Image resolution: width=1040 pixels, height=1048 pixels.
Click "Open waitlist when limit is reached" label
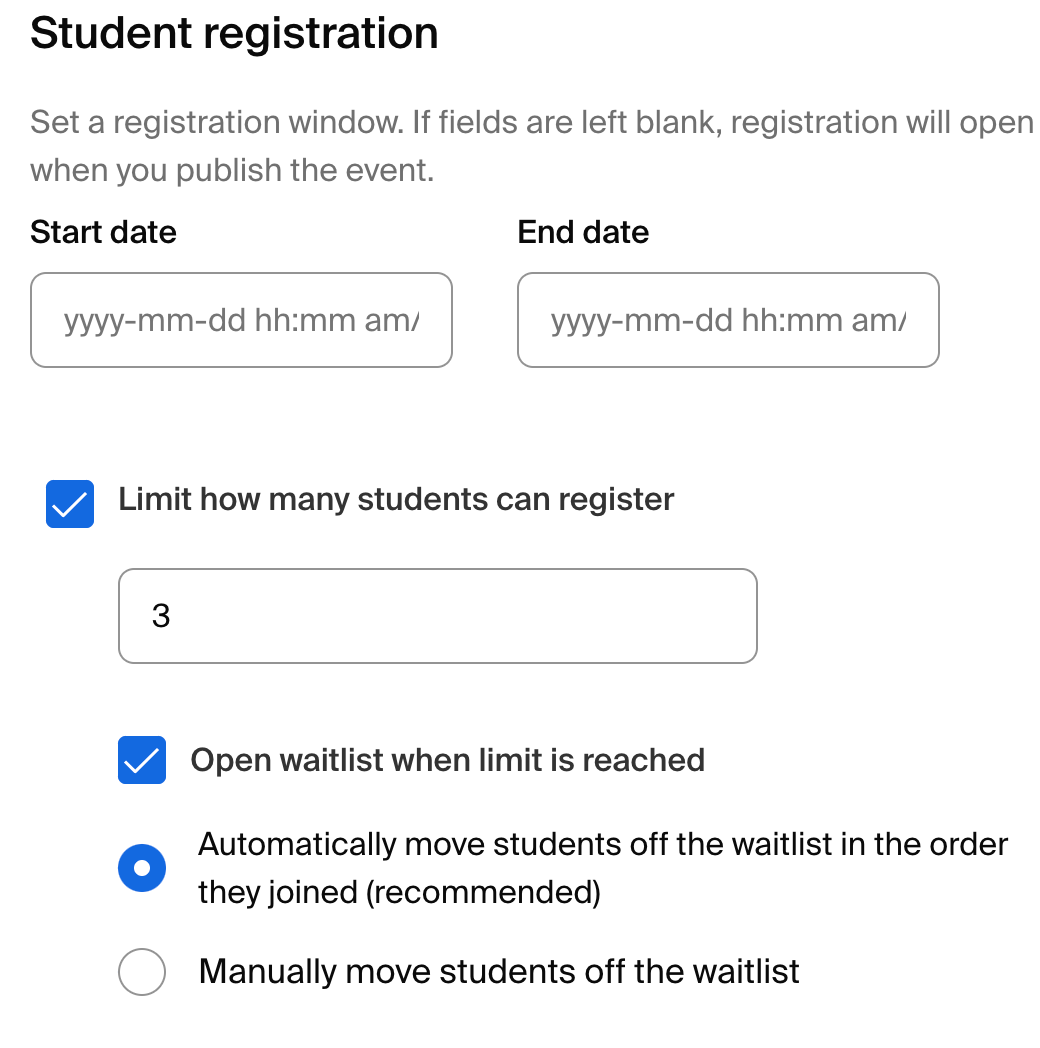447,760
